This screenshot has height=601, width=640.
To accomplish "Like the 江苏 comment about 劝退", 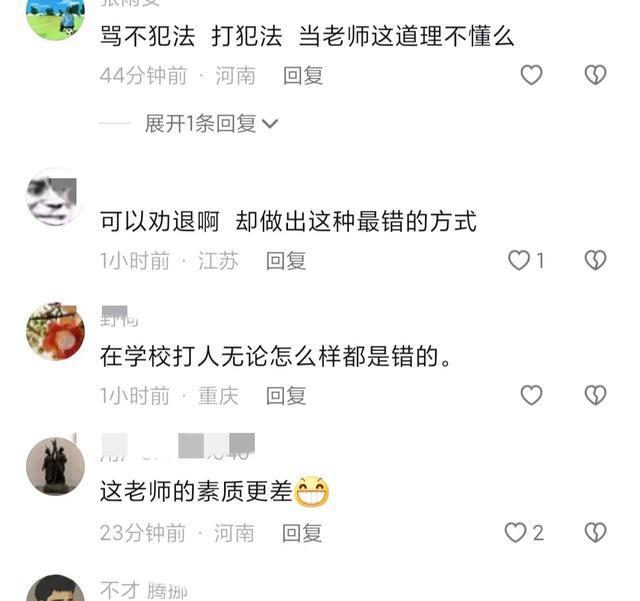I will pos(519,261).
